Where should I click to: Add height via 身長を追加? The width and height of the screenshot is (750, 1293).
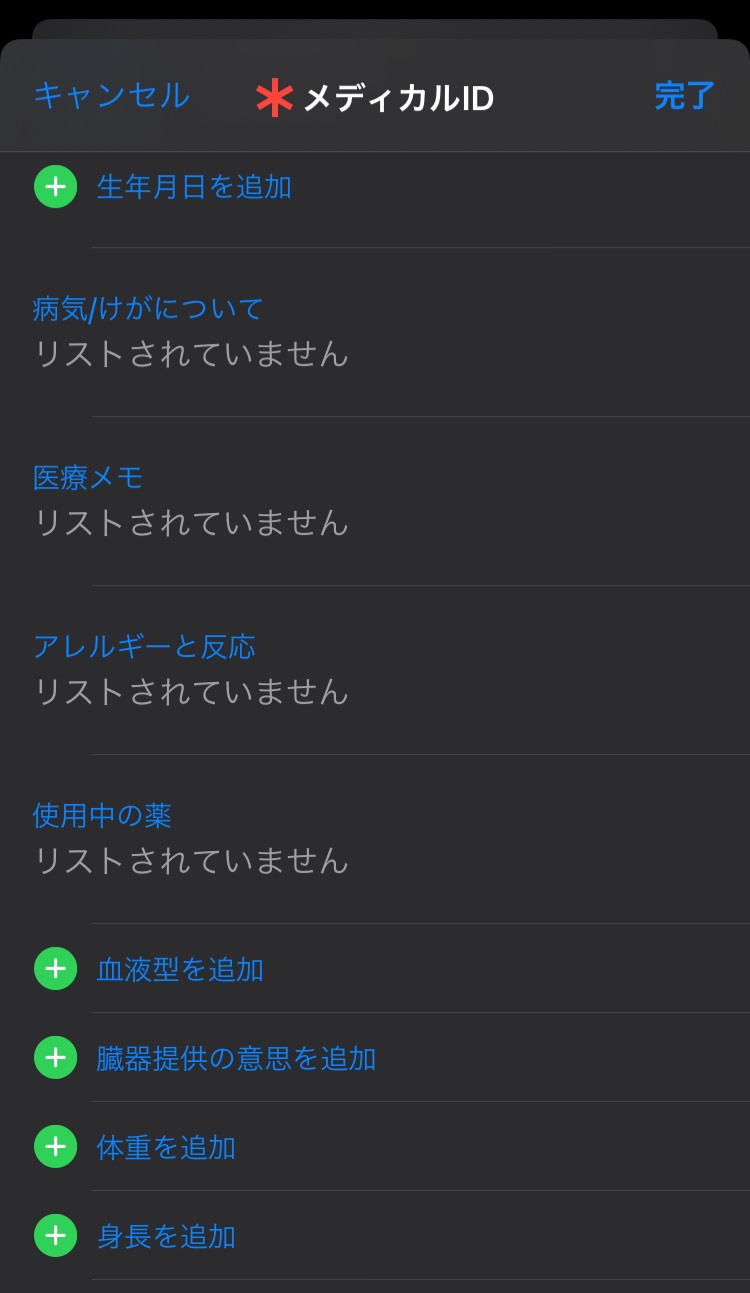click(x=165, y=1236)
